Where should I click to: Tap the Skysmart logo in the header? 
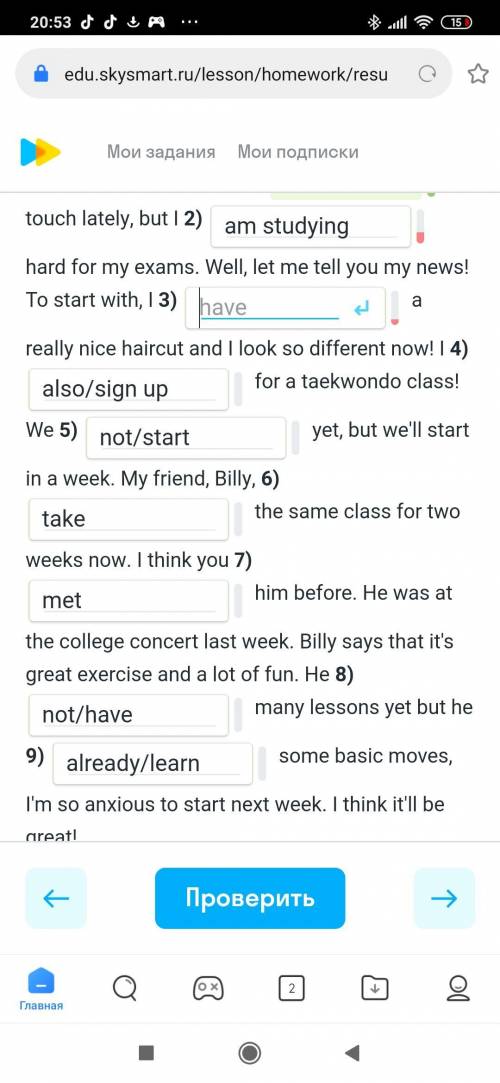[x=40, y=152]
